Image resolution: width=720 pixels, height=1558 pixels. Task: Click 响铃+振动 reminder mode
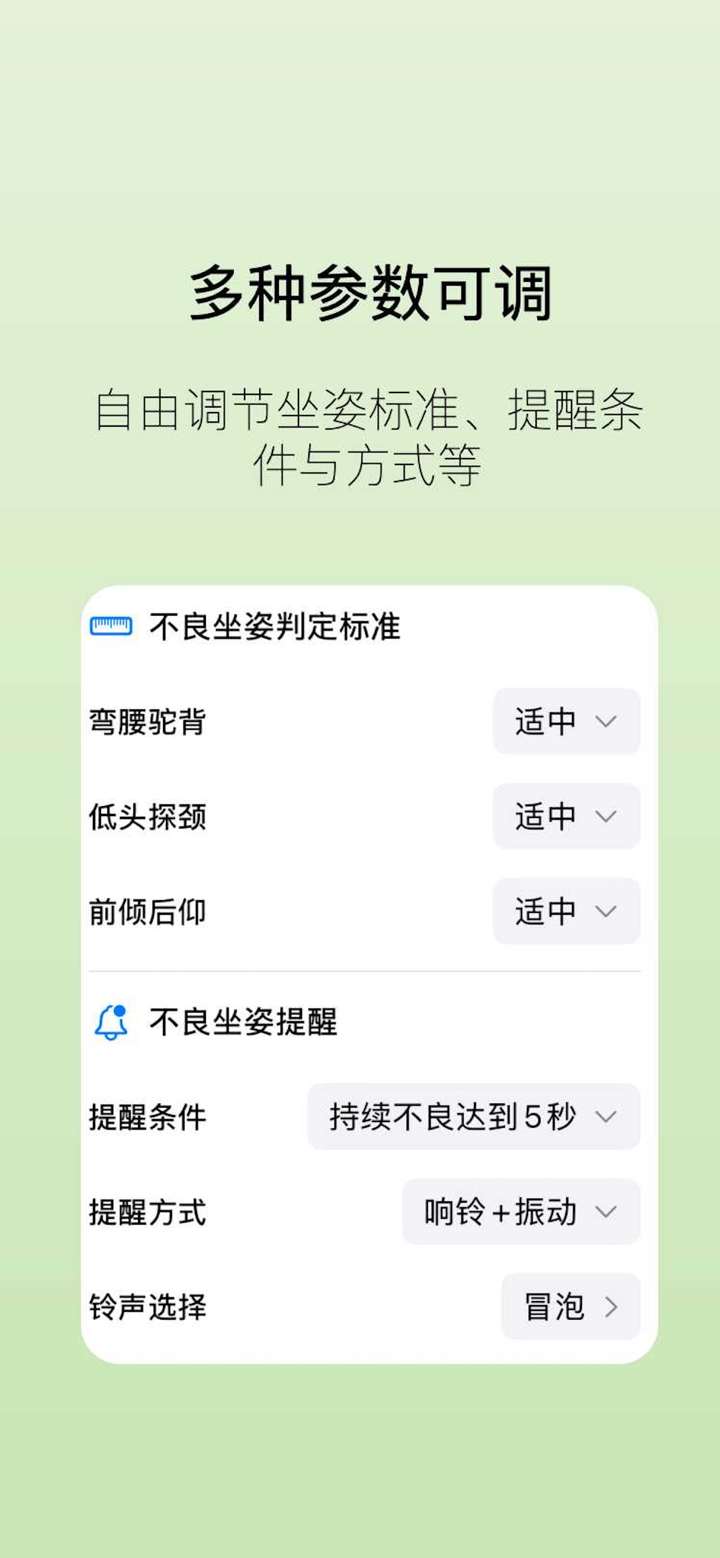[505, 1212]
